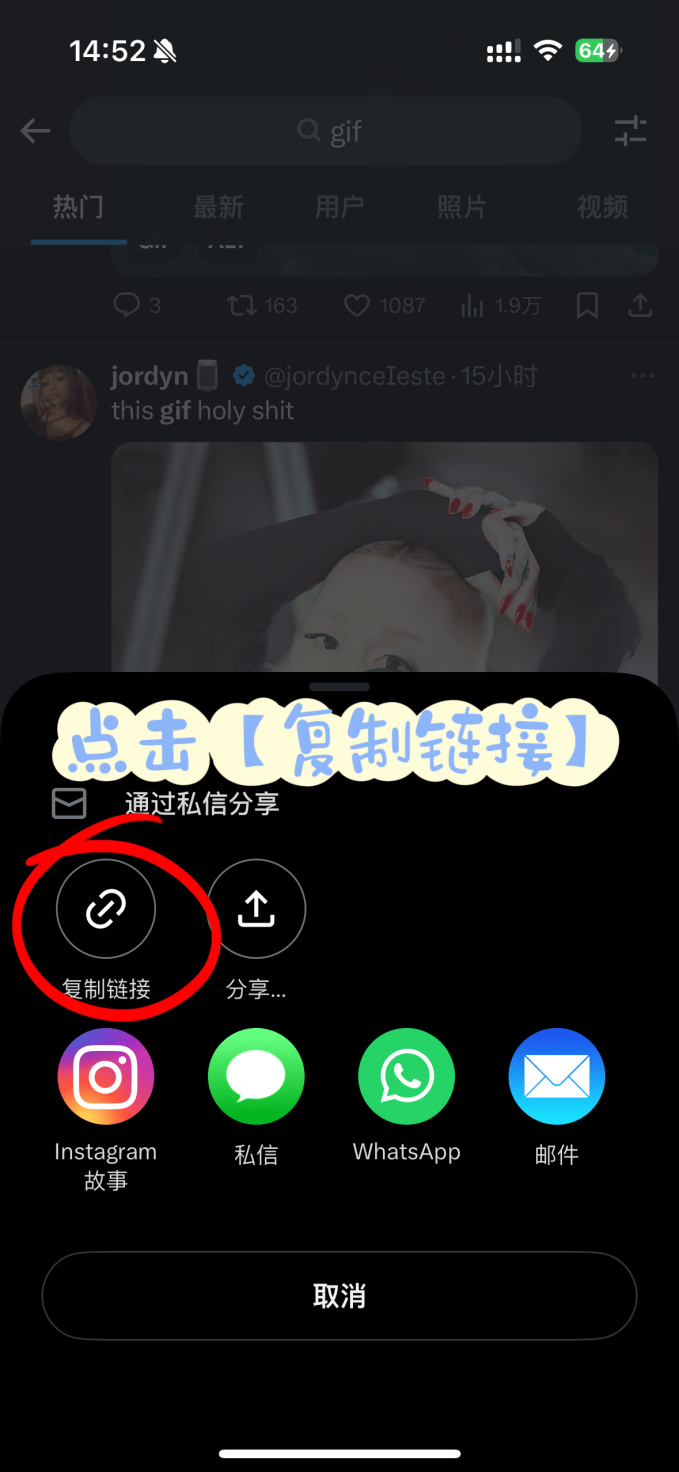Image resolution: width=679 pixels, height=1472 pixels.
Task: Share via the green 私信 messages app
Action: point(256,1077)
